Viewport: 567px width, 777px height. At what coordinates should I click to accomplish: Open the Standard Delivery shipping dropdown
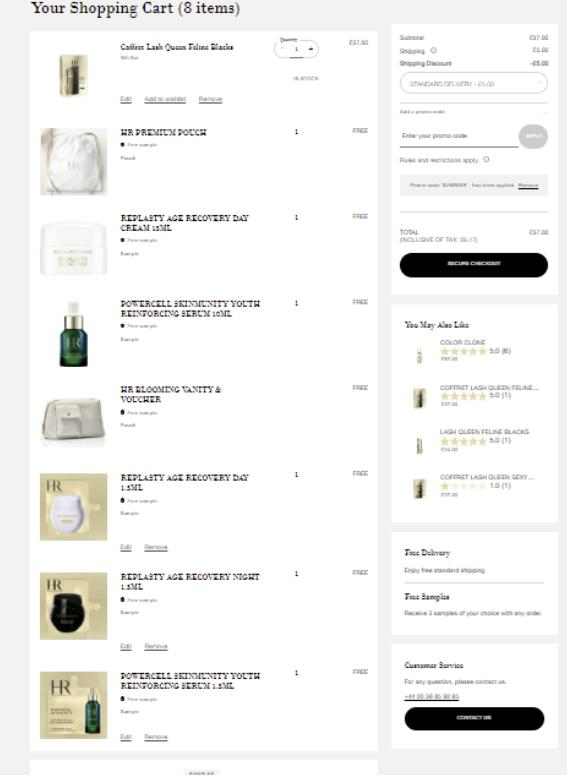point(474,83)
